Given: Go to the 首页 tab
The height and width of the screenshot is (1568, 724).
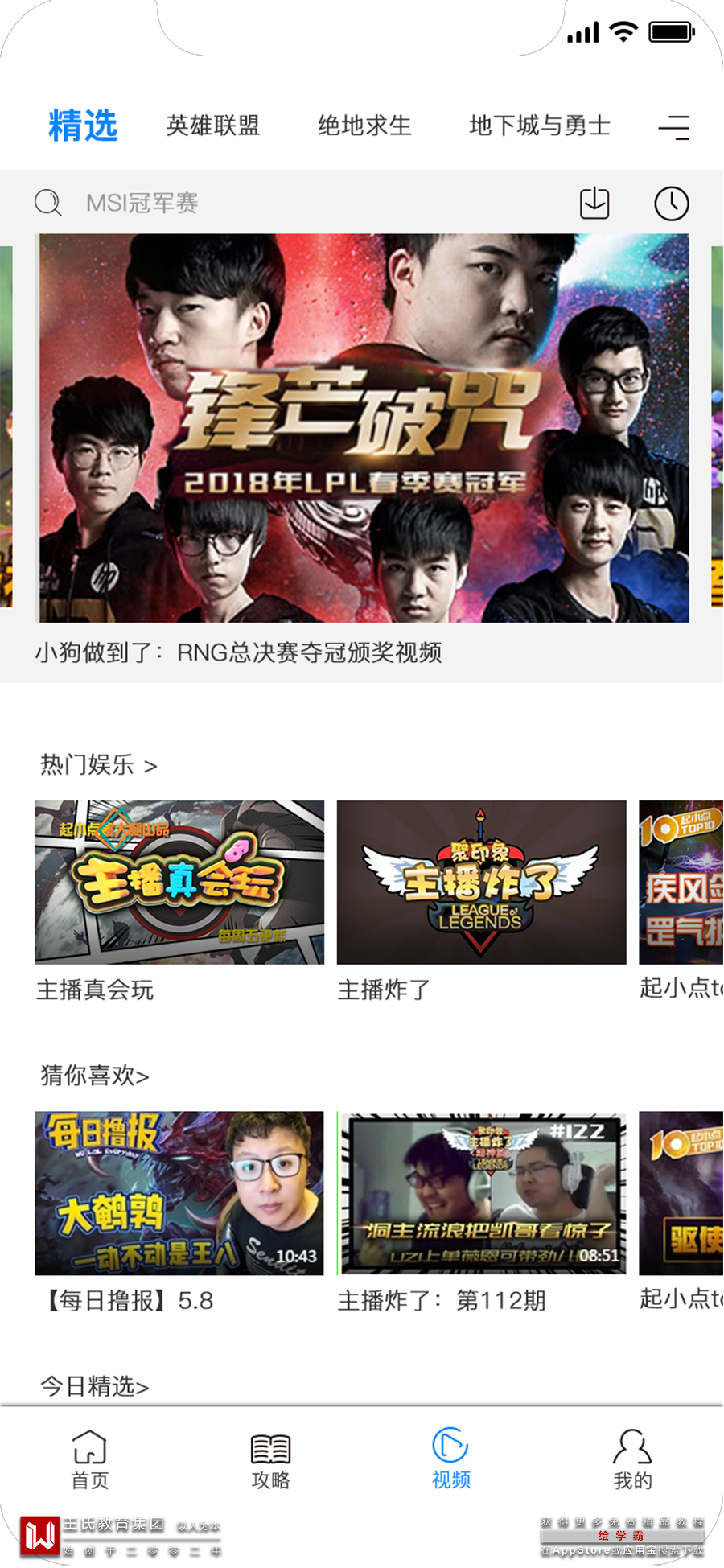Looking at the screenshot, I should click(89, 1459).
